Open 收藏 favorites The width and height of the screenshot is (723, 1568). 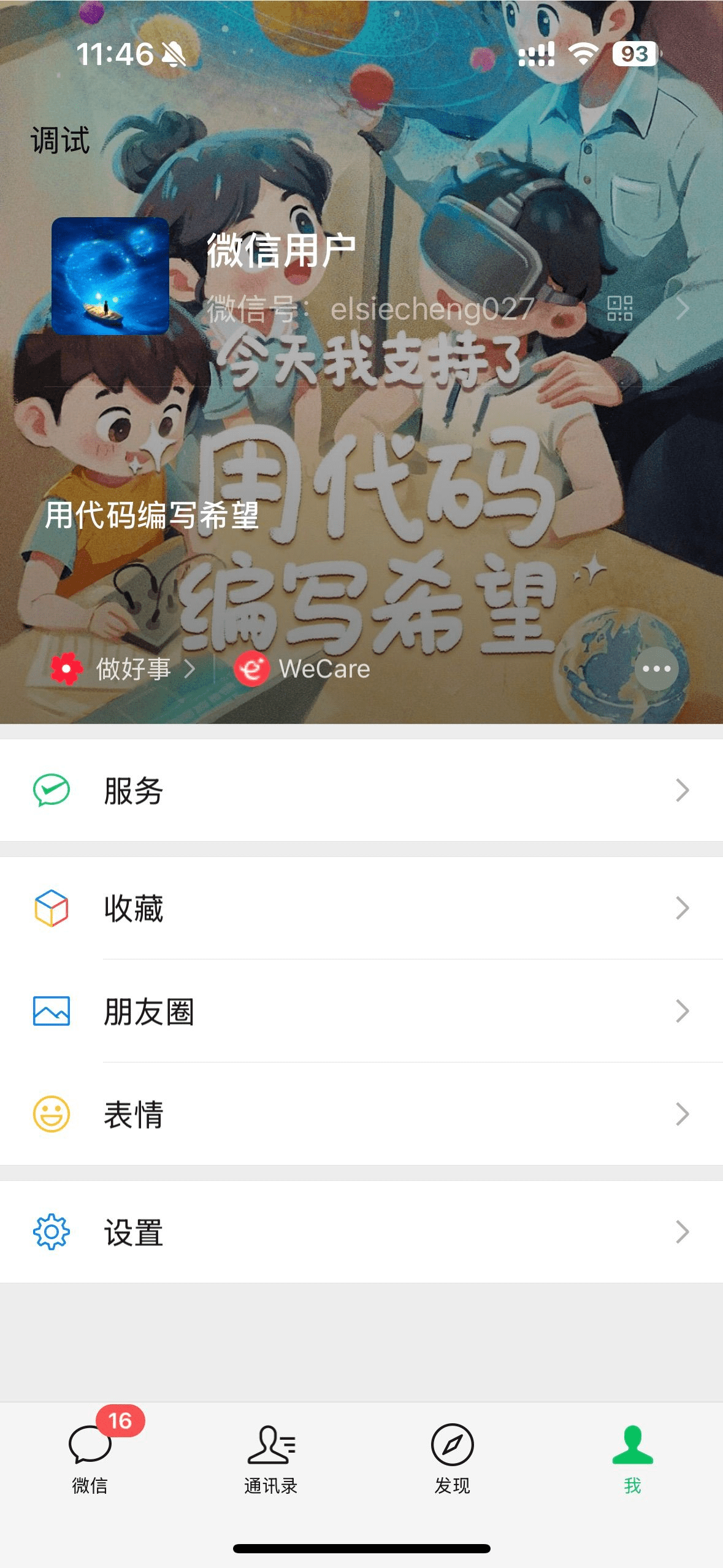(361, 908)
